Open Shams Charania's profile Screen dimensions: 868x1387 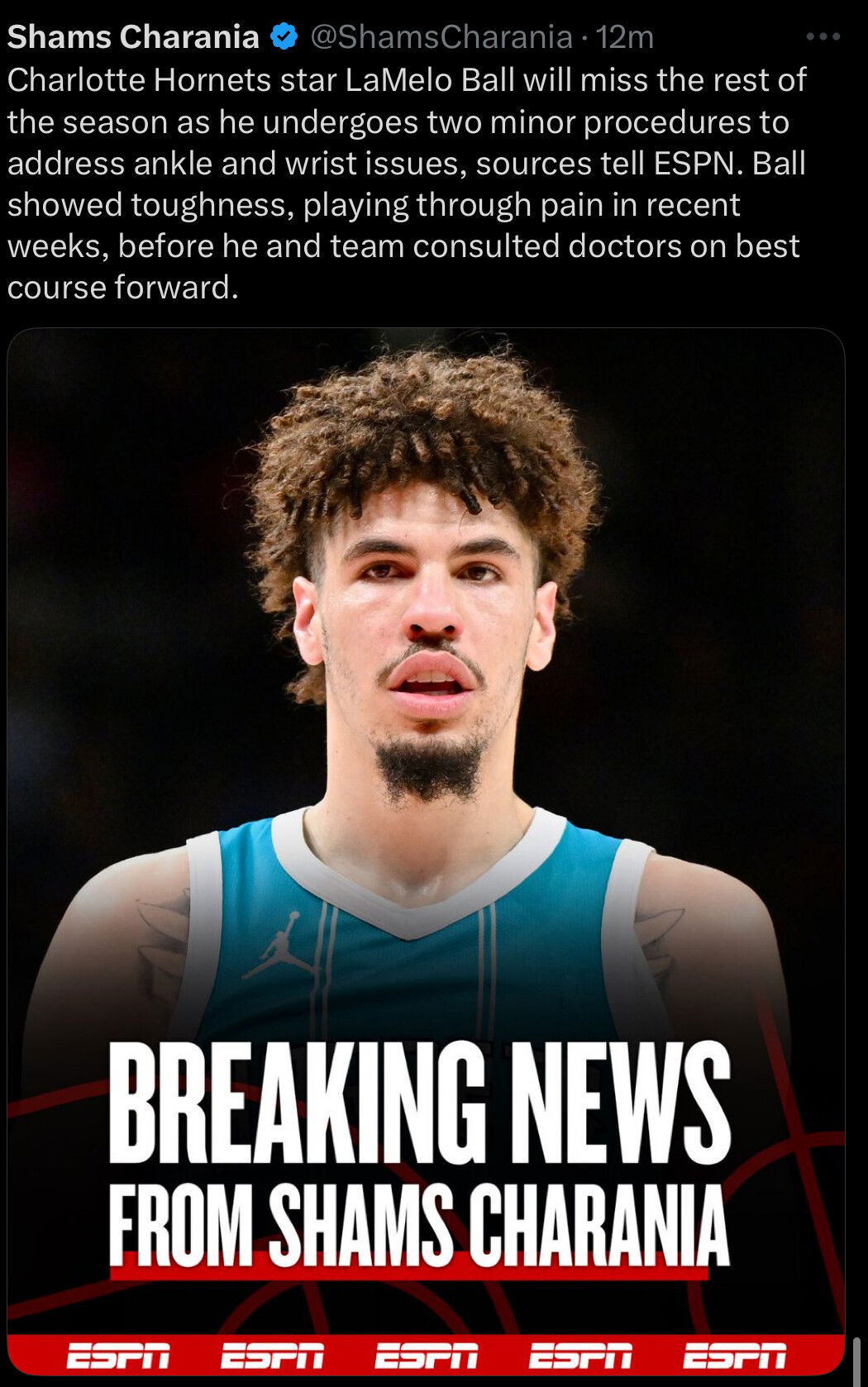[132, 37]
